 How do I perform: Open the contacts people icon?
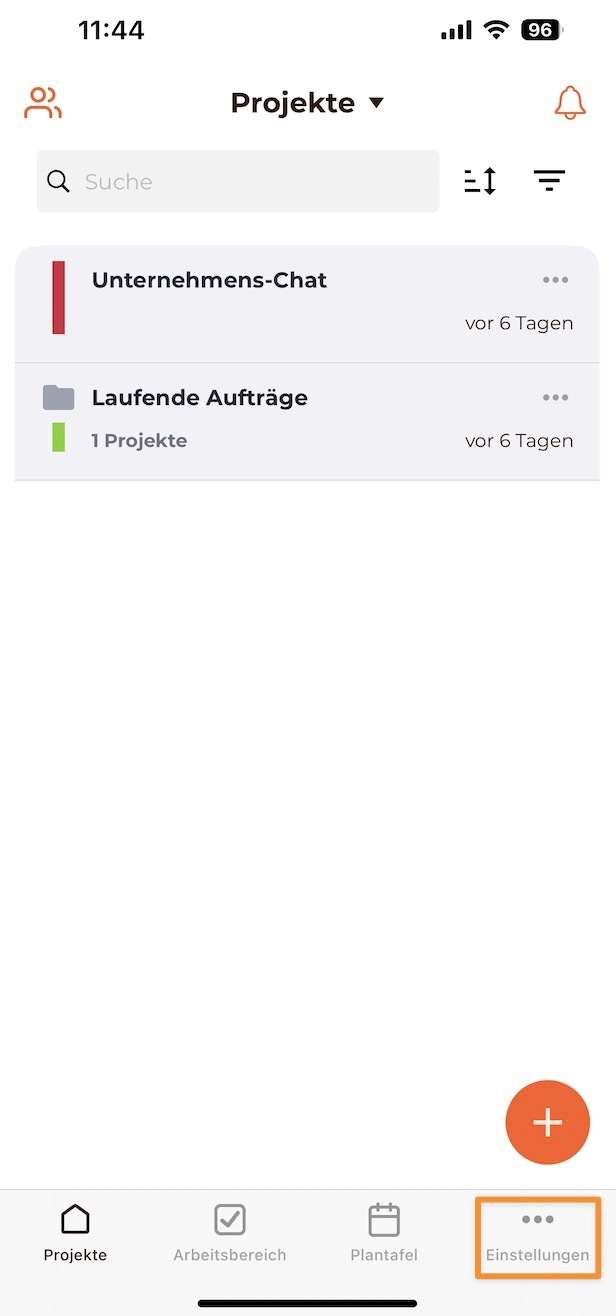[43, 103]
